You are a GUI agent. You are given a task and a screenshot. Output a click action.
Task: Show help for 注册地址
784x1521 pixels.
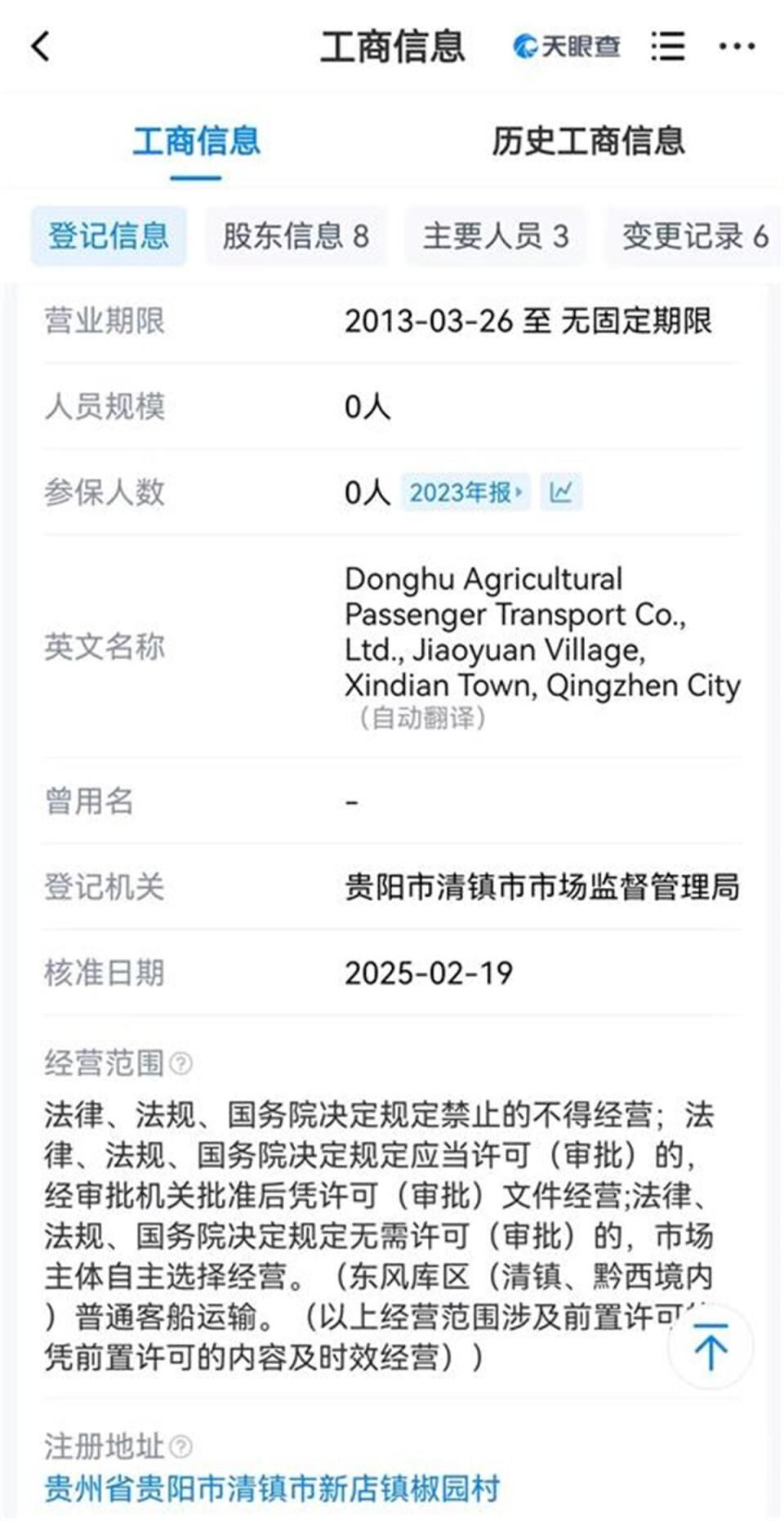pos(181,1446)
